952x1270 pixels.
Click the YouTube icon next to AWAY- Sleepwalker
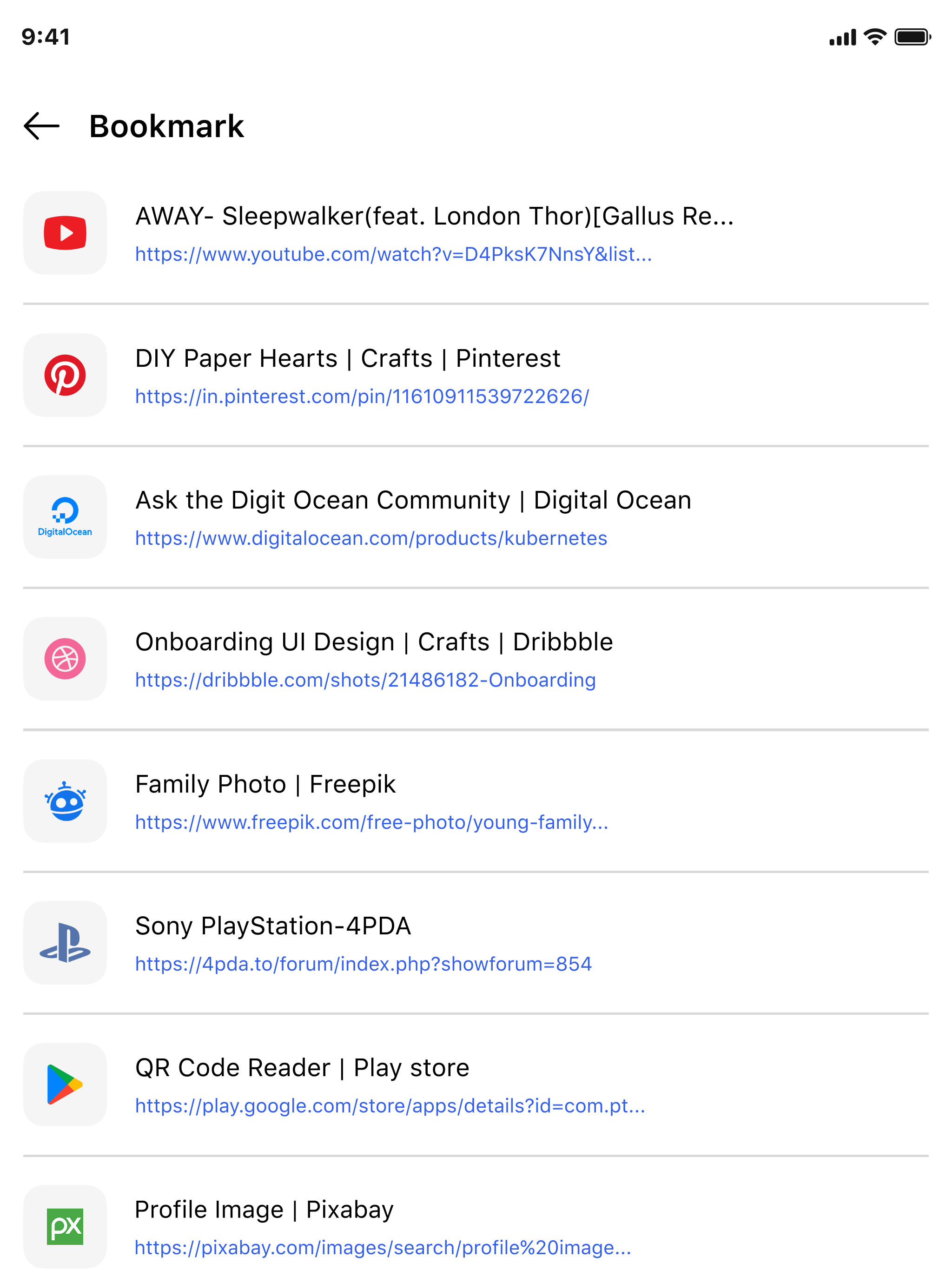64,232
